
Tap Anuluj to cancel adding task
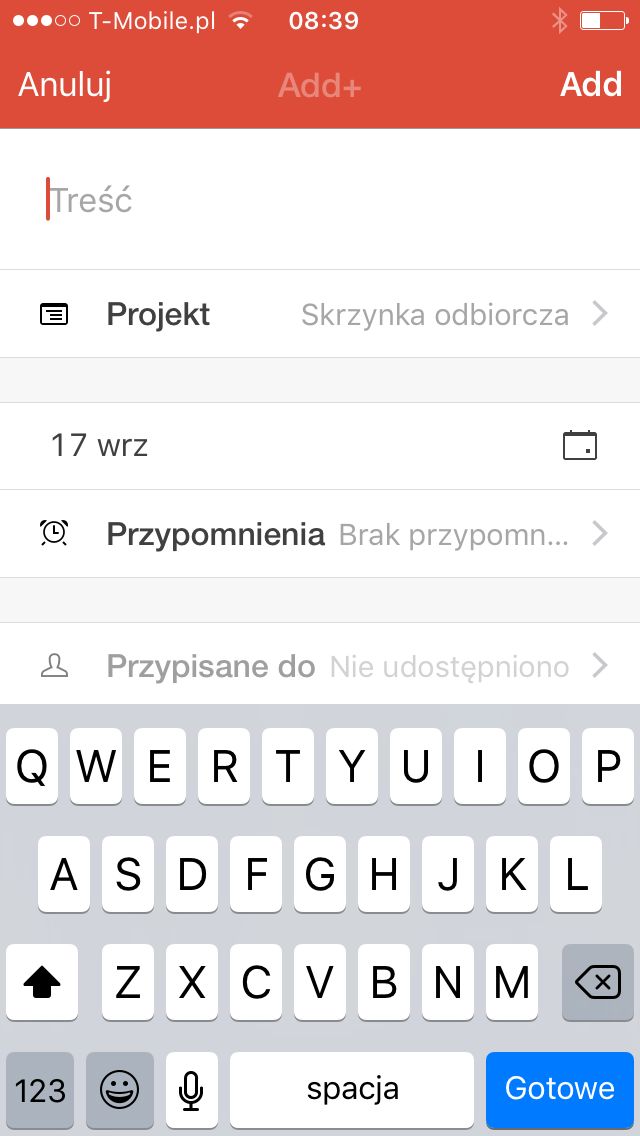coord(65,85)
